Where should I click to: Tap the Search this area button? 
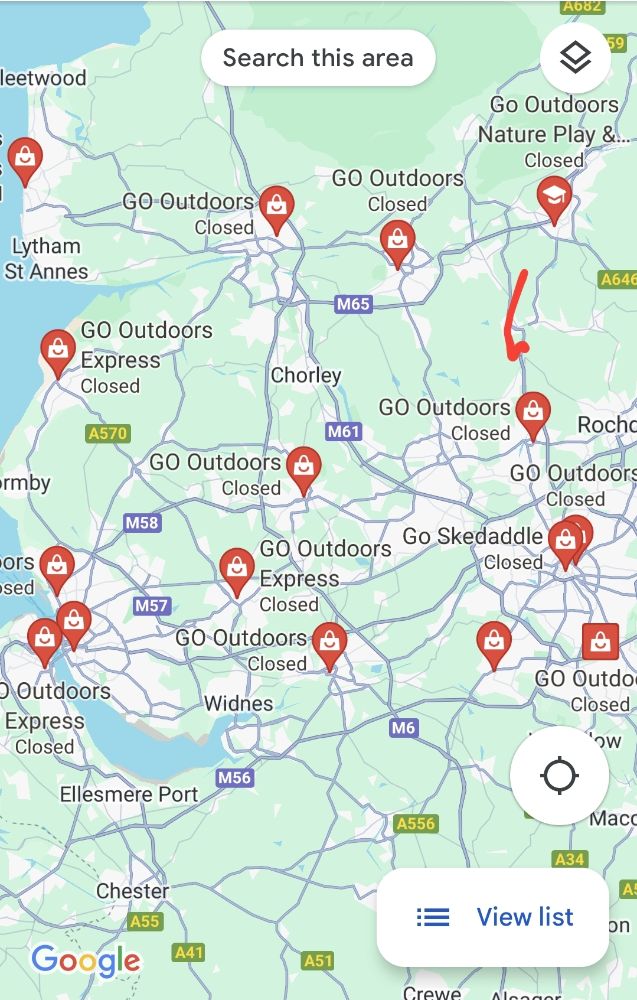[x=318, y=58]
